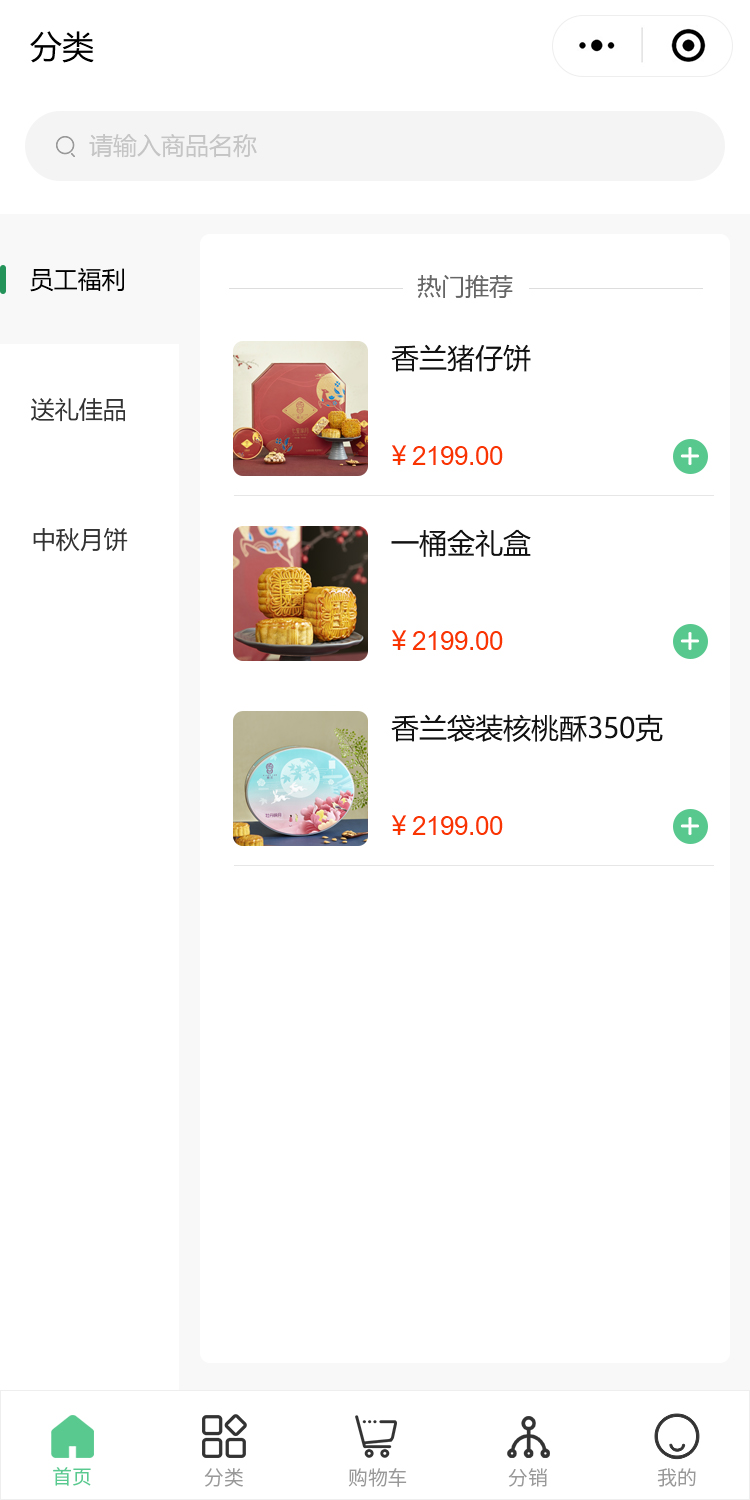
Task: Close the mini program via circle icon
Action: pyautogui.click(x=688, y=46)
